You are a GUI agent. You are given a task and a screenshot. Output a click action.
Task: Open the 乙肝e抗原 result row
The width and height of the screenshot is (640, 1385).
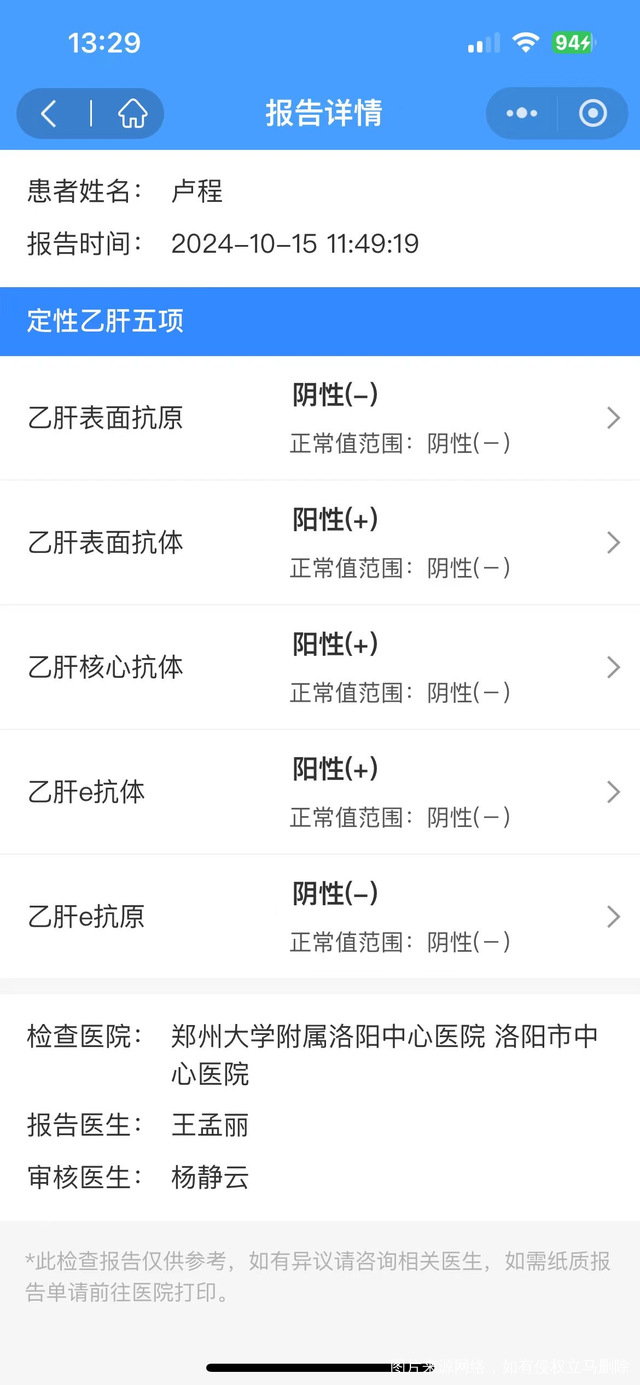coord(320,916)
